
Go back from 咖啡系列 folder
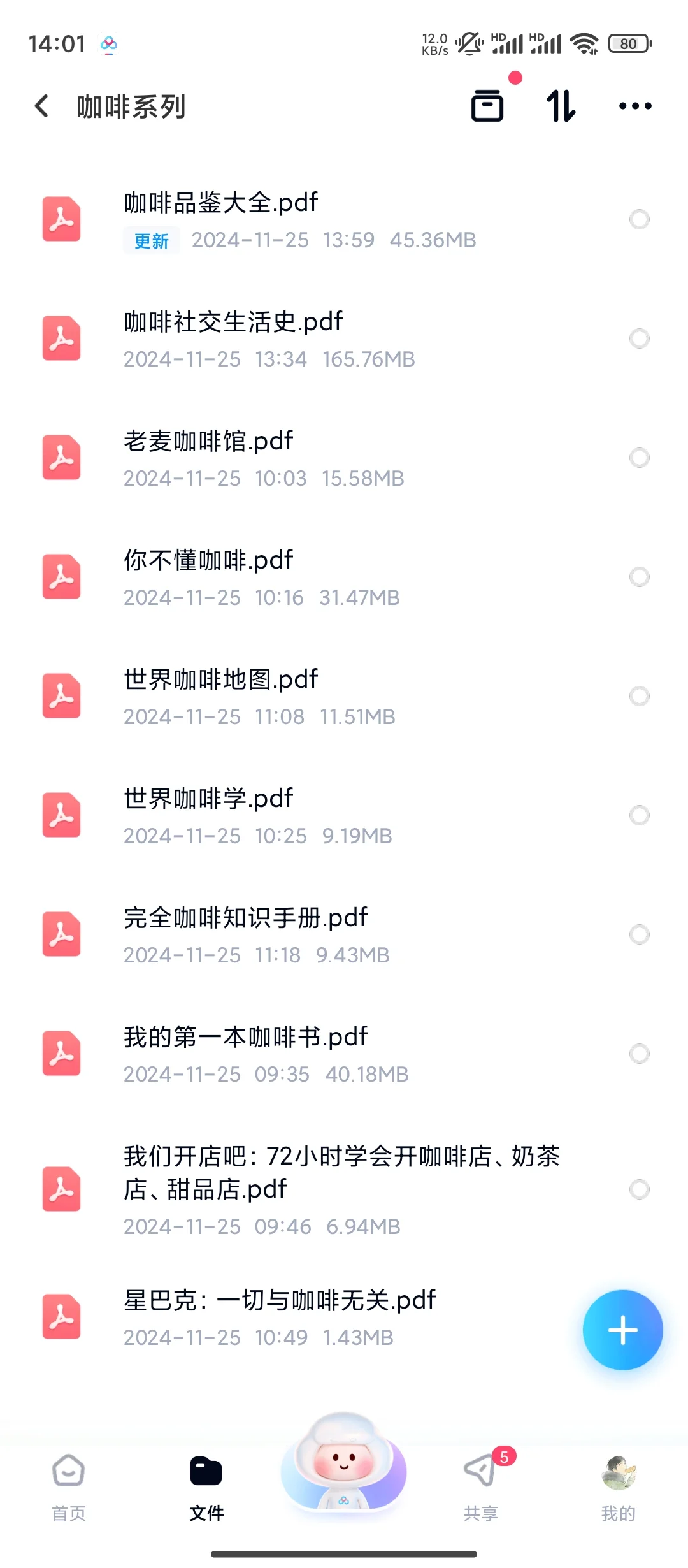tap(42, 106)
